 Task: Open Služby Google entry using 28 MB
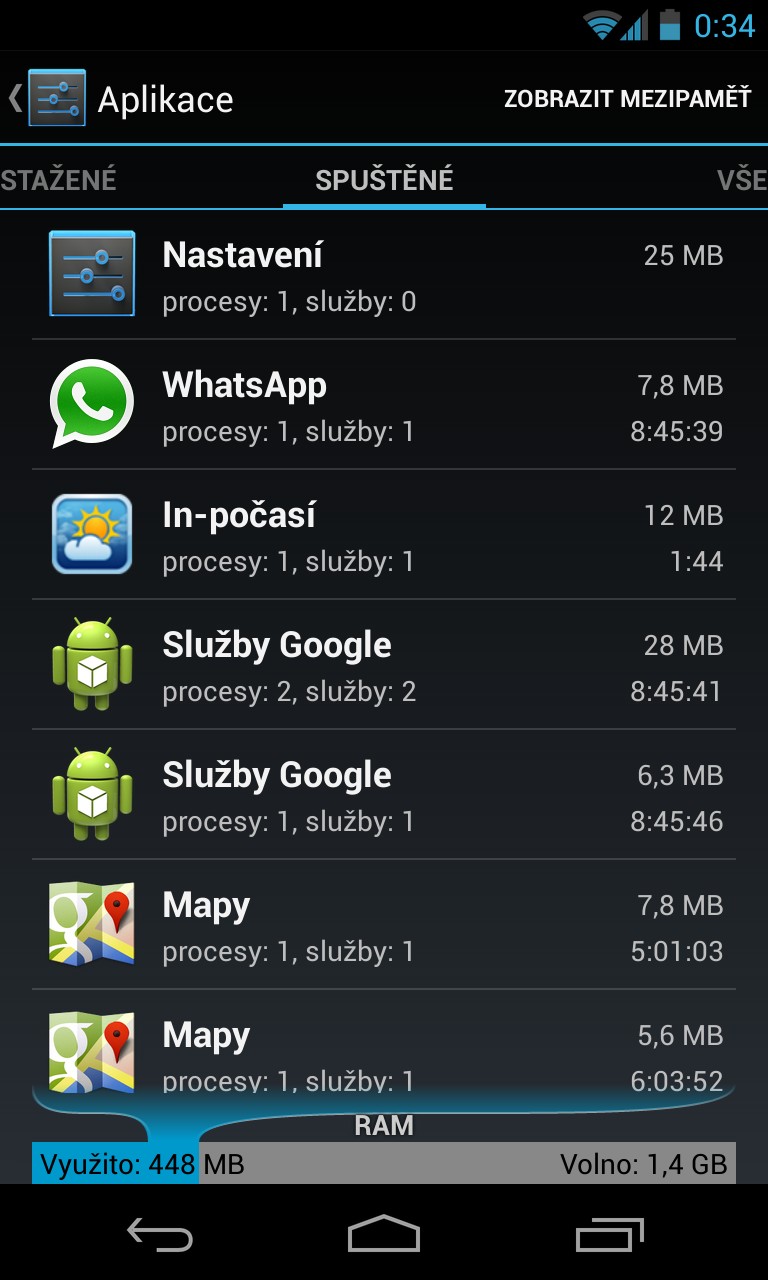pyautogui.click(x=384, y=665)
